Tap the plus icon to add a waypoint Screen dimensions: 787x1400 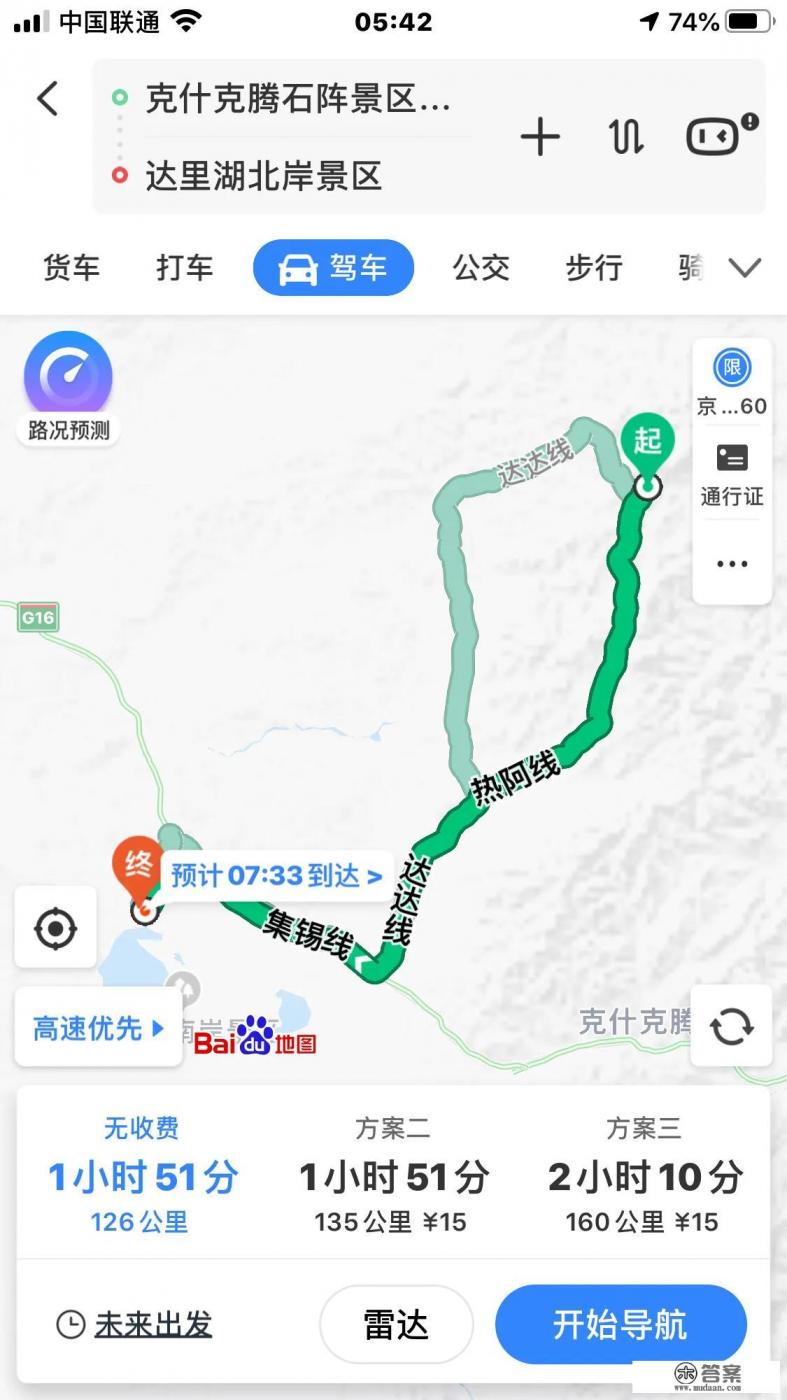[541, 137]
